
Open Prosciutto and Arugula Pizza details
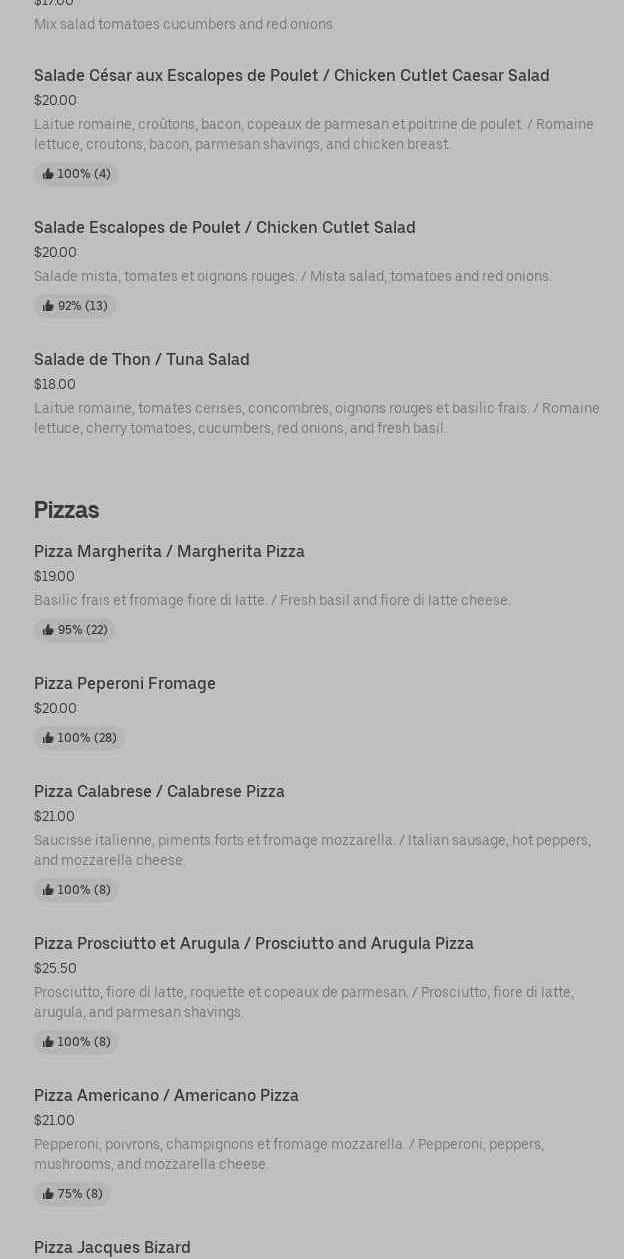[x=253, y=944]
